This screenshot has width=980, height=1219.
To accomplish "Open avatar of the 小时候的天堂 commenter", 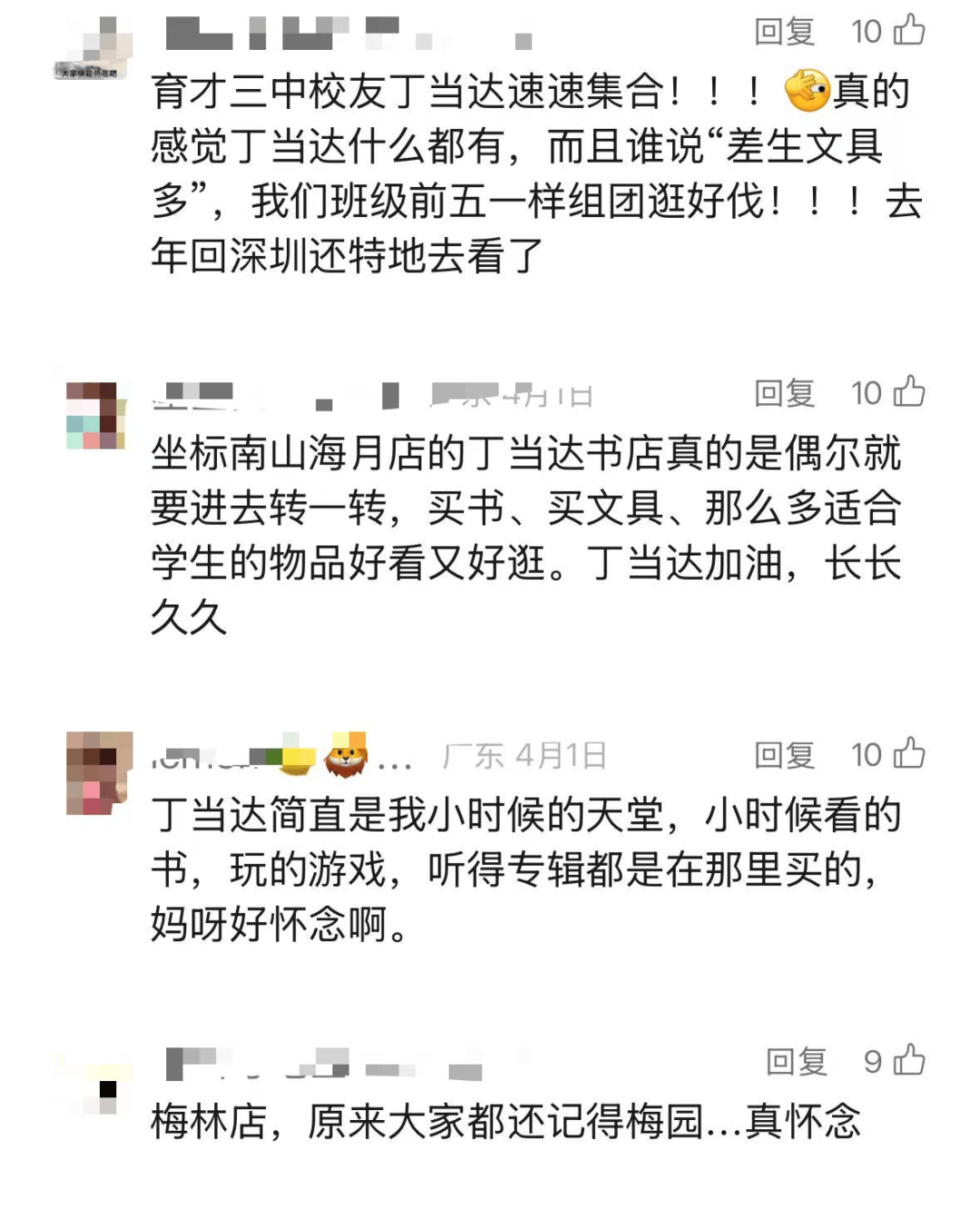I will tap(99, 772).
